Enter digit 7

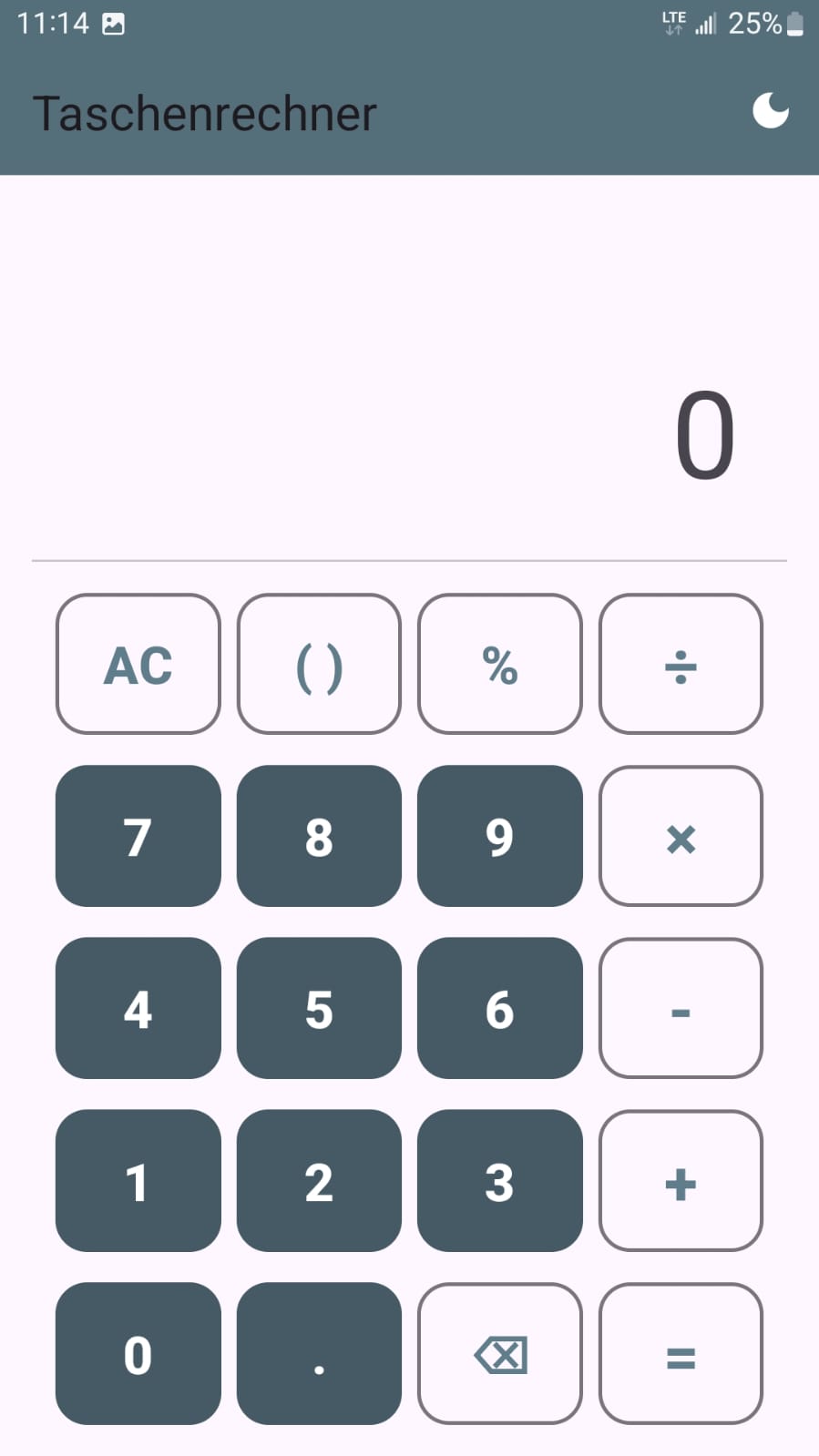tap(138, 836)
